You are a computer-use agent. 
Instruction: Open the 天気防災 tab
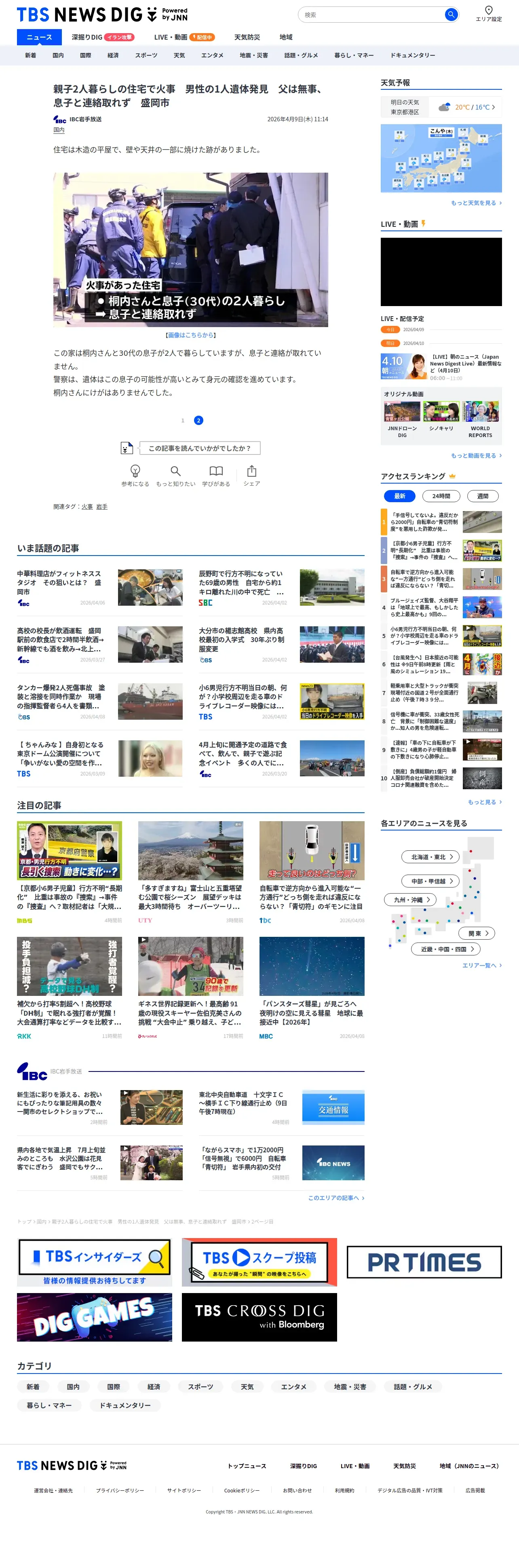pos(247,37)
